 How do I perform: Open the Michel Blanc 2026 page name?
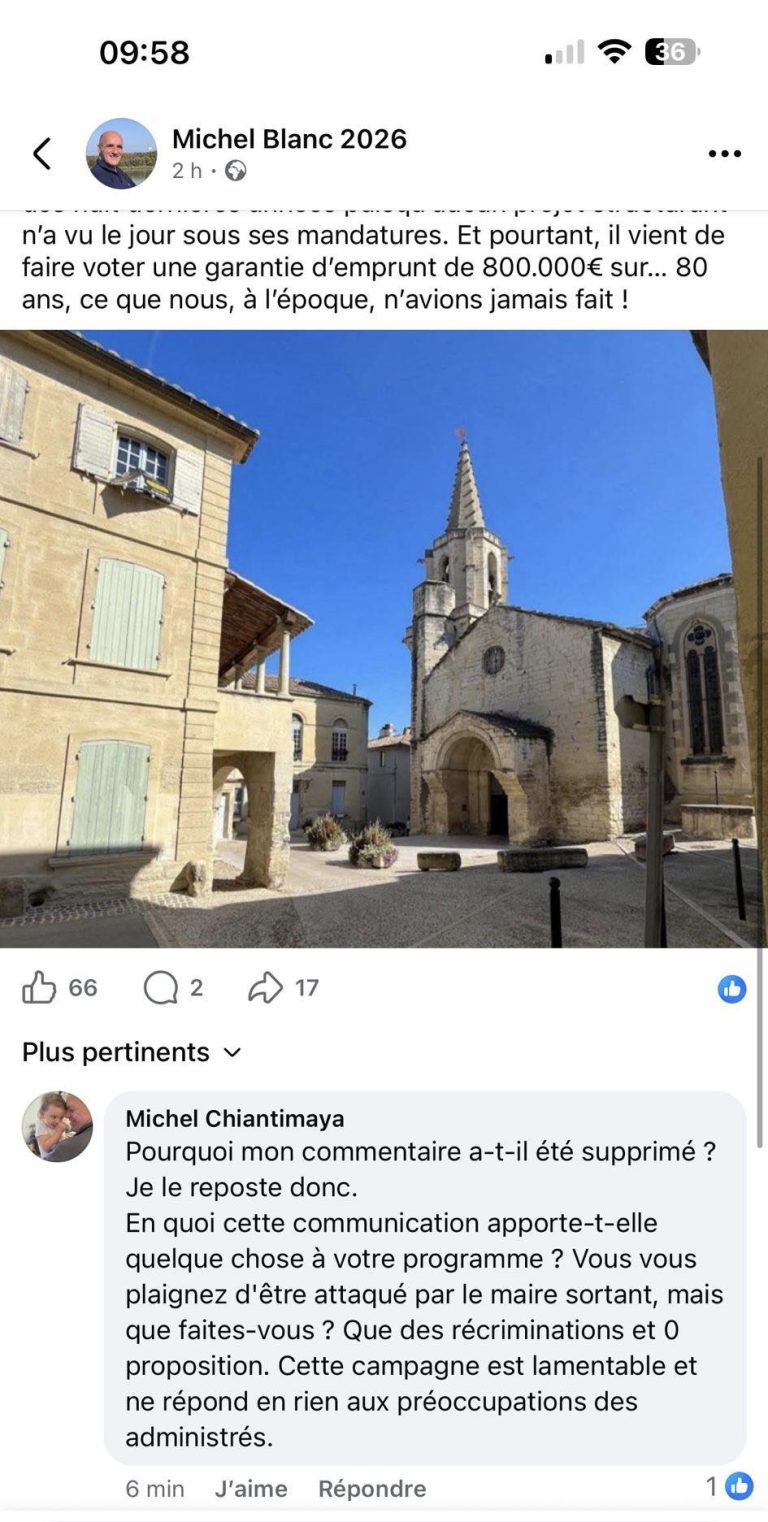click(x=289, y=139)
